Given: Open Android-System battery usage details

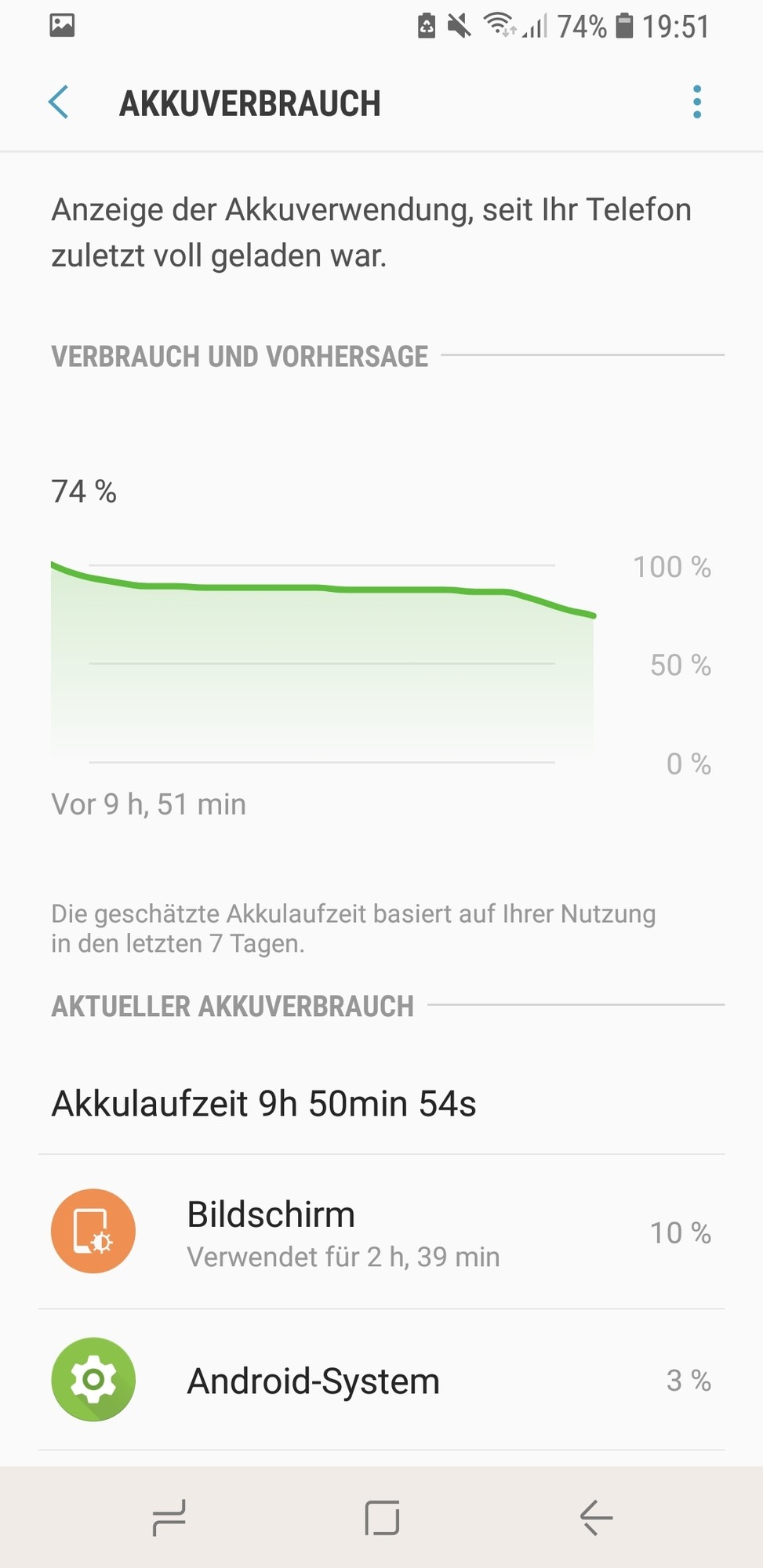Looking at the screenshot, I should [x=381, y=1380].
